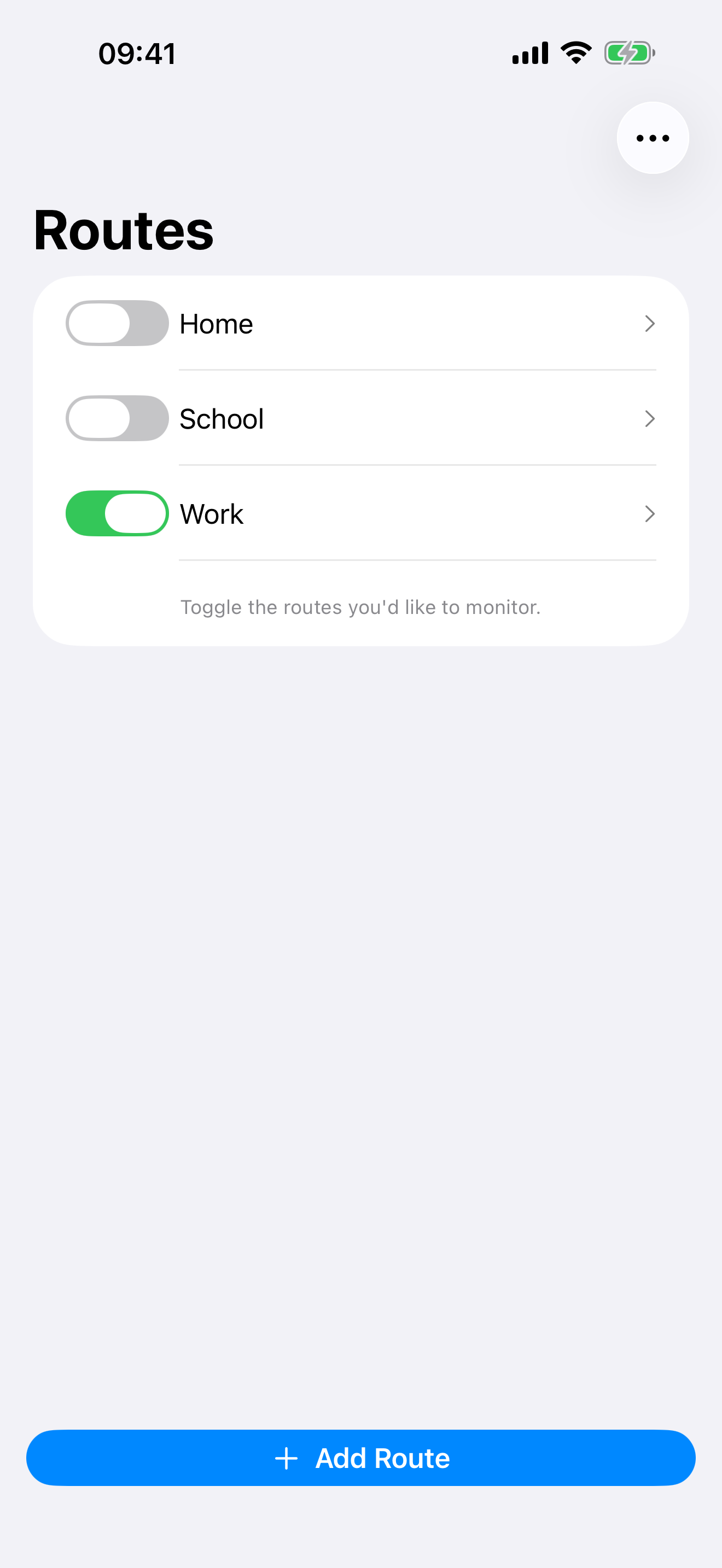Enable monitoring for the Home route
Image resolution: width=722 pixels, height=1568 pixels.
coord(117,323)
